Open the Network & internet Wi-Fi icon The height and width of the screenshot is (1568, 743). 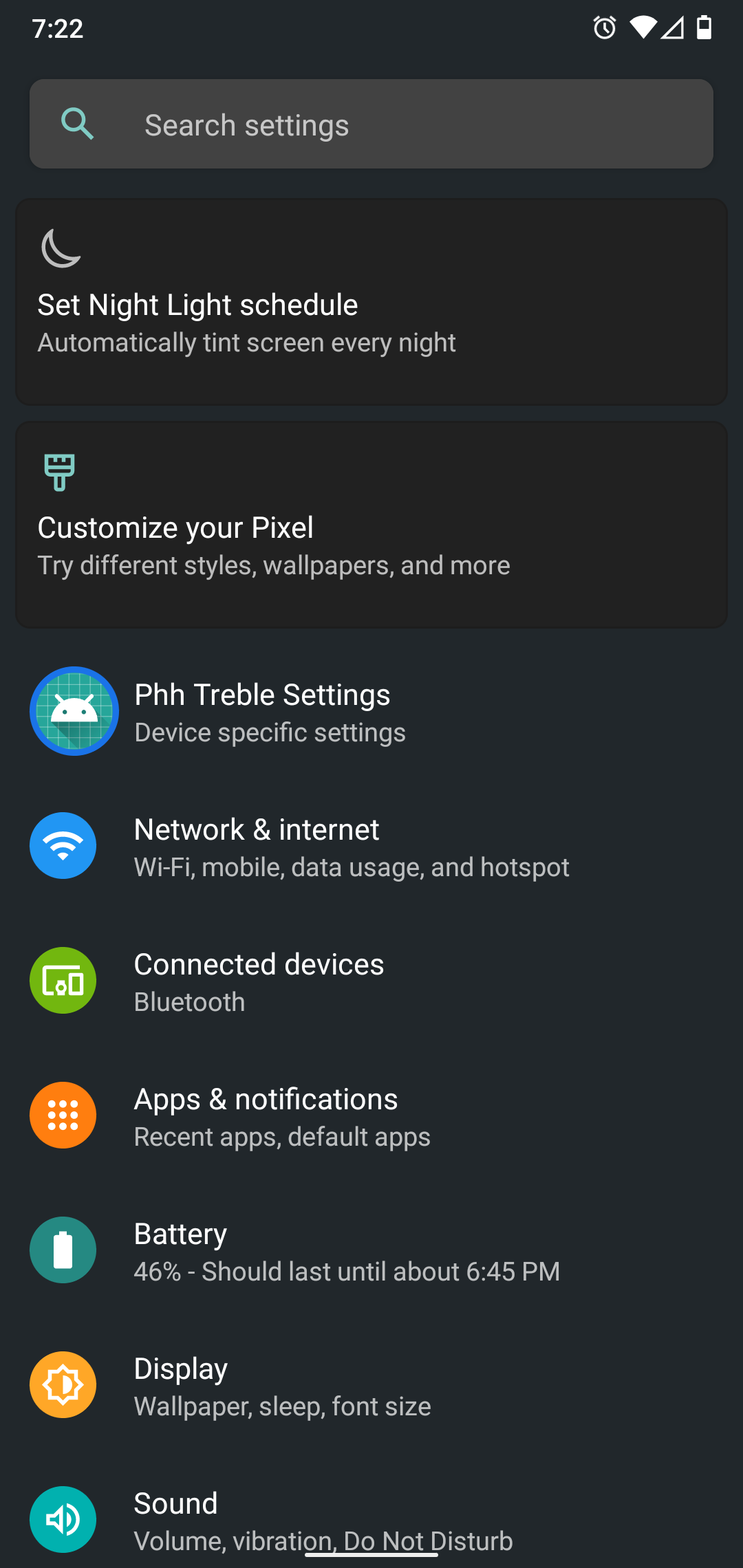[x=63, y=845]
